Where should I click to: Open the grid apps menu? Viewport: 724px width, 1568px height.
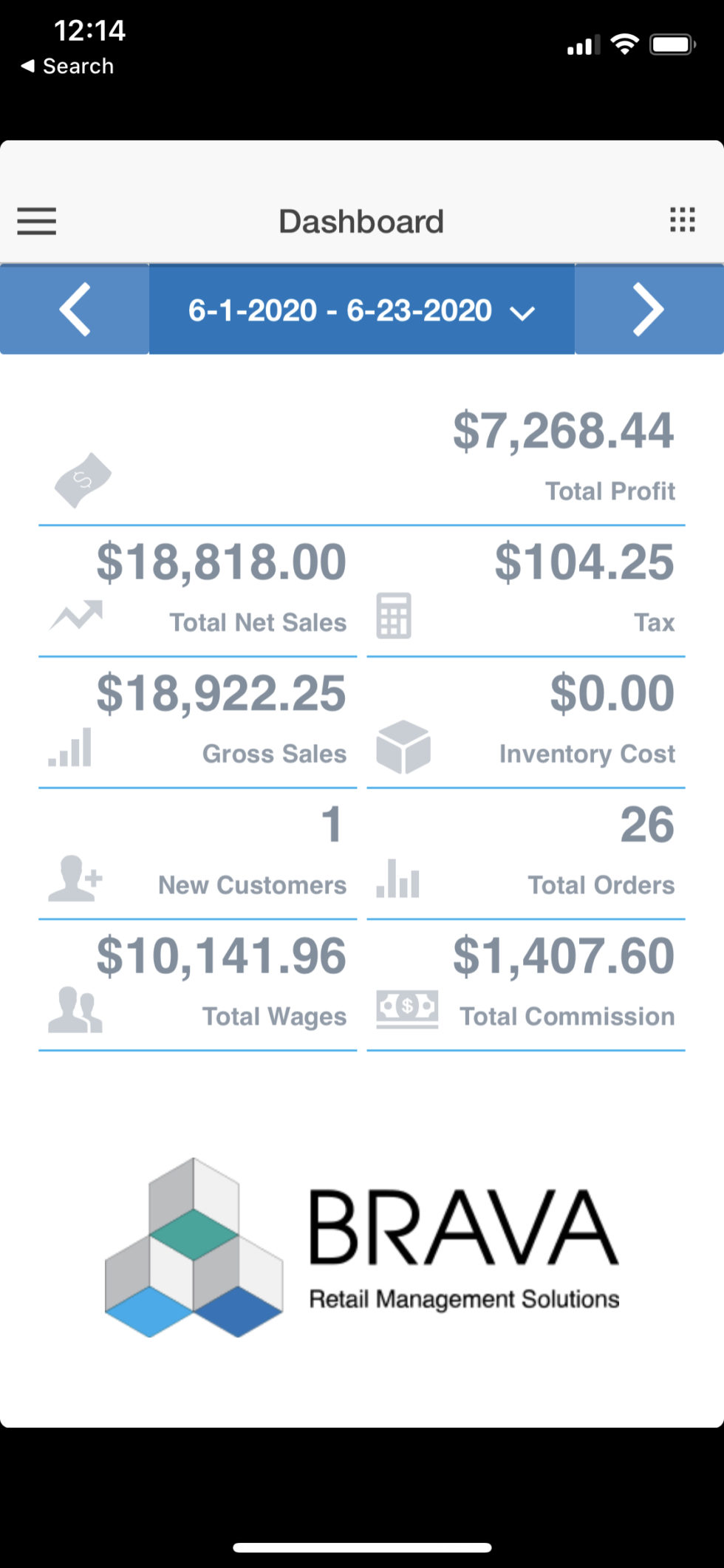tap(682, 220)
